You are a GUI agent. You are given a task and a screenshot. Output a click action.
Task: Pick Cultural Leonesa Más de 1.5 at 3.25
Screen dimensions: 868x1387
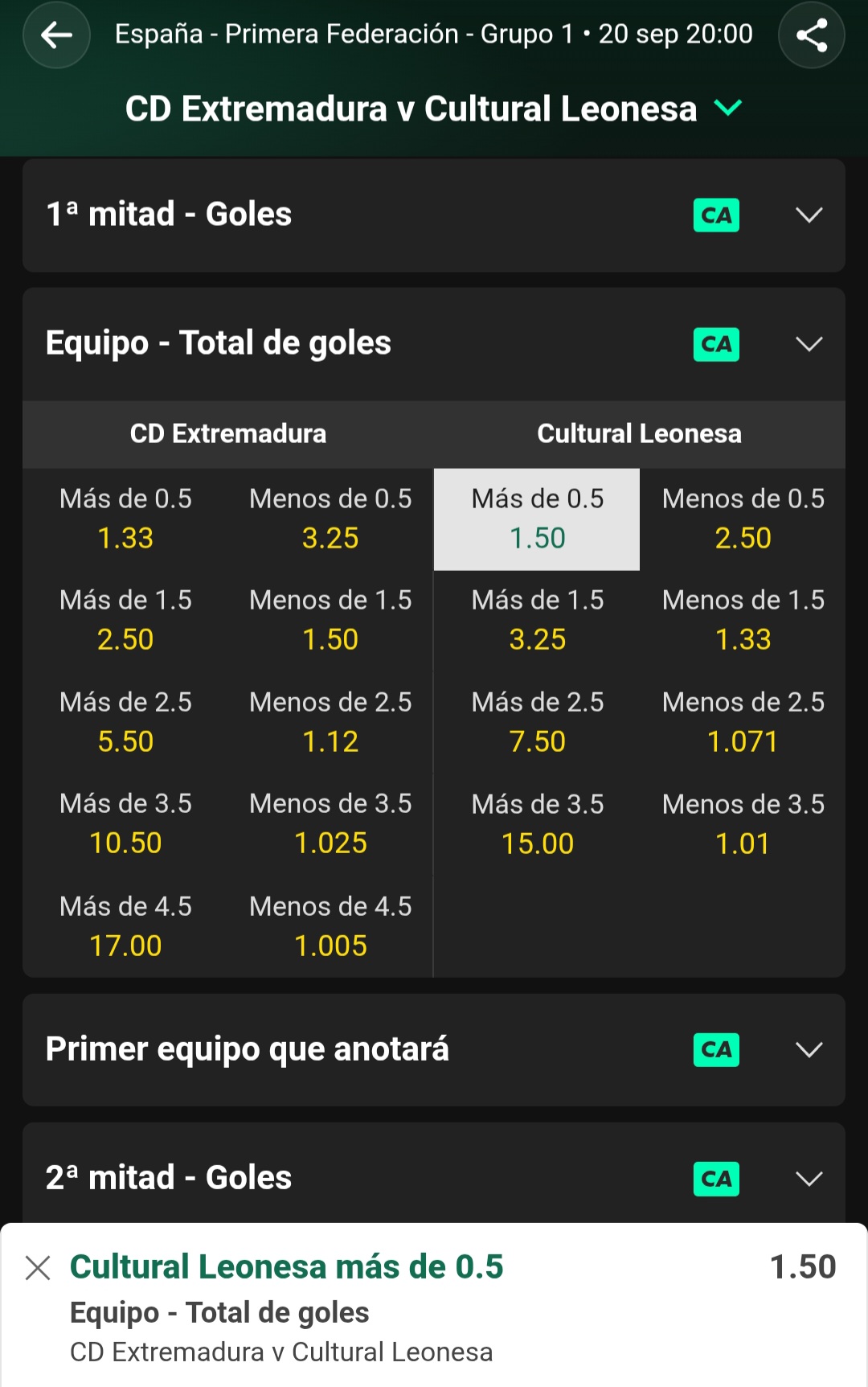click(x=537, y=620)
